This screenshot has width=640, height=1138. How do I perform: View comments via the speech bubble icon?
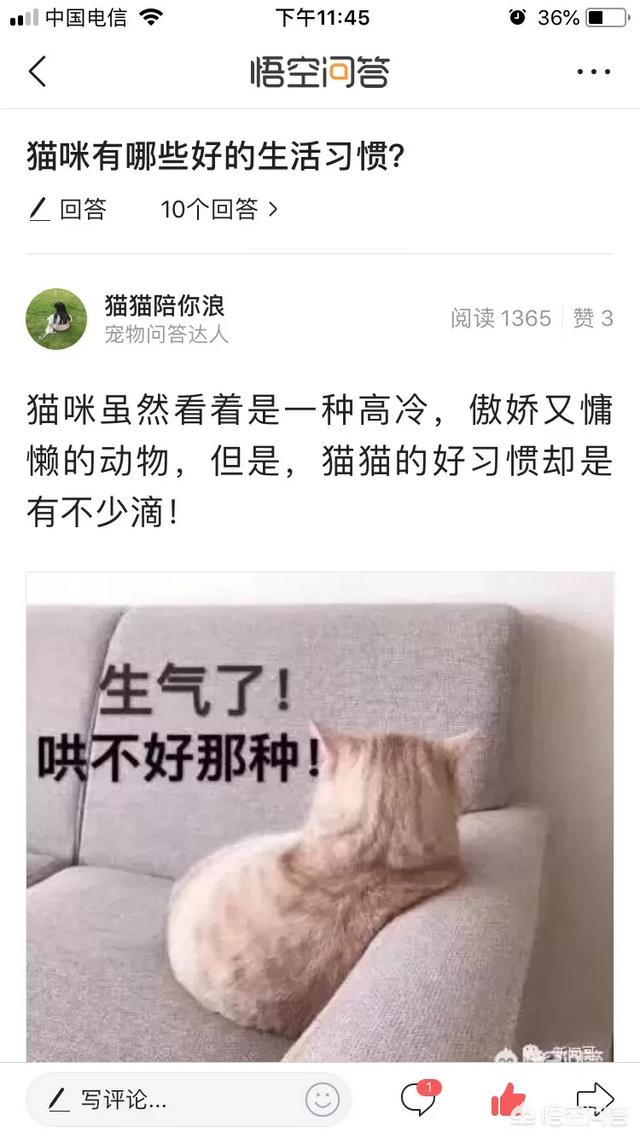pyautogui.click(x=418, y=1098)
